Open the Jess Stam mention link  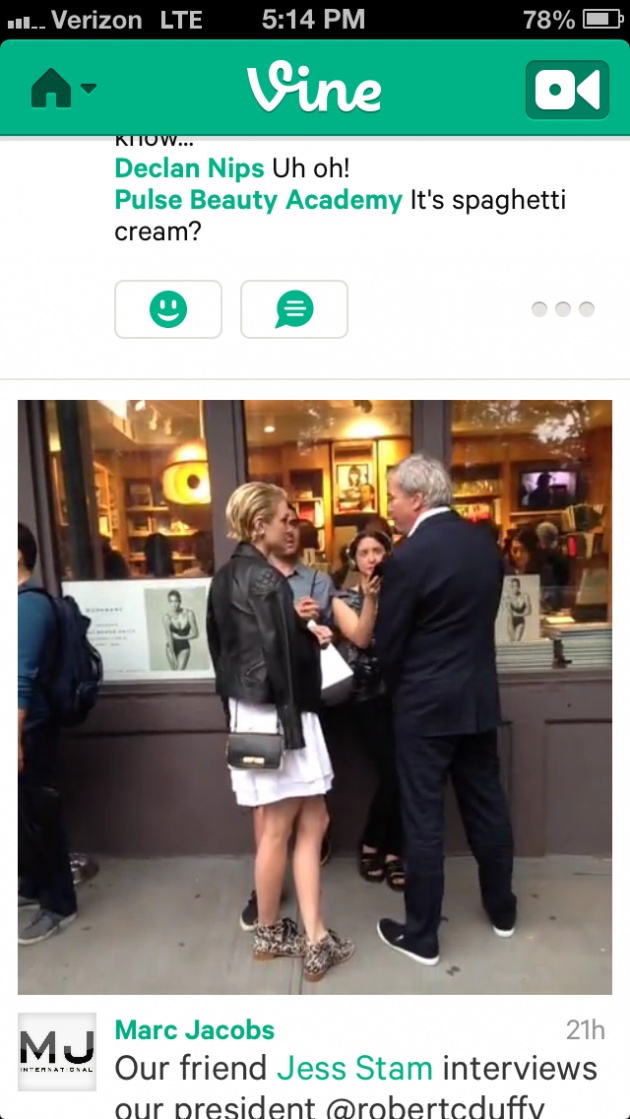[355, 1069]
